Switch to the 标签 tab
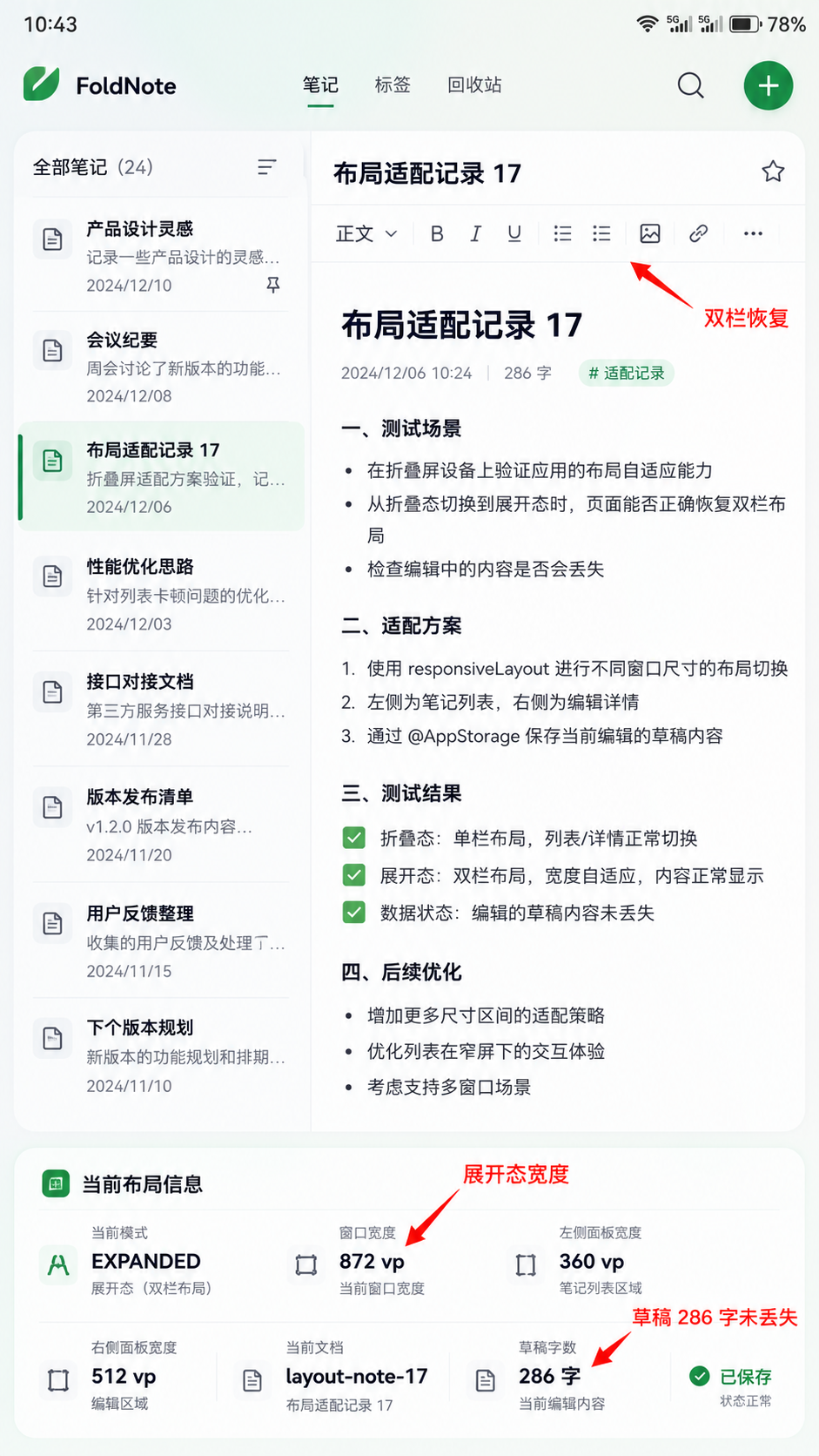819x1456 pixels. tap(393, 84)
